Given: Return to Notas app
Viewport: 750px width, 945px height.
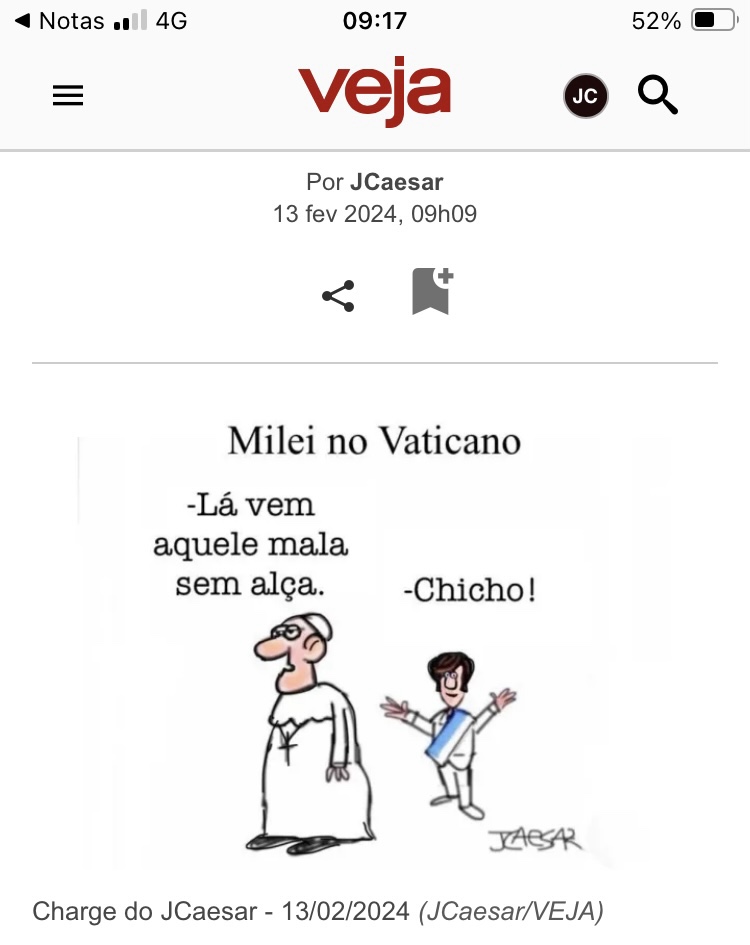Looking at the screenshot, I should tap(60, 20).
